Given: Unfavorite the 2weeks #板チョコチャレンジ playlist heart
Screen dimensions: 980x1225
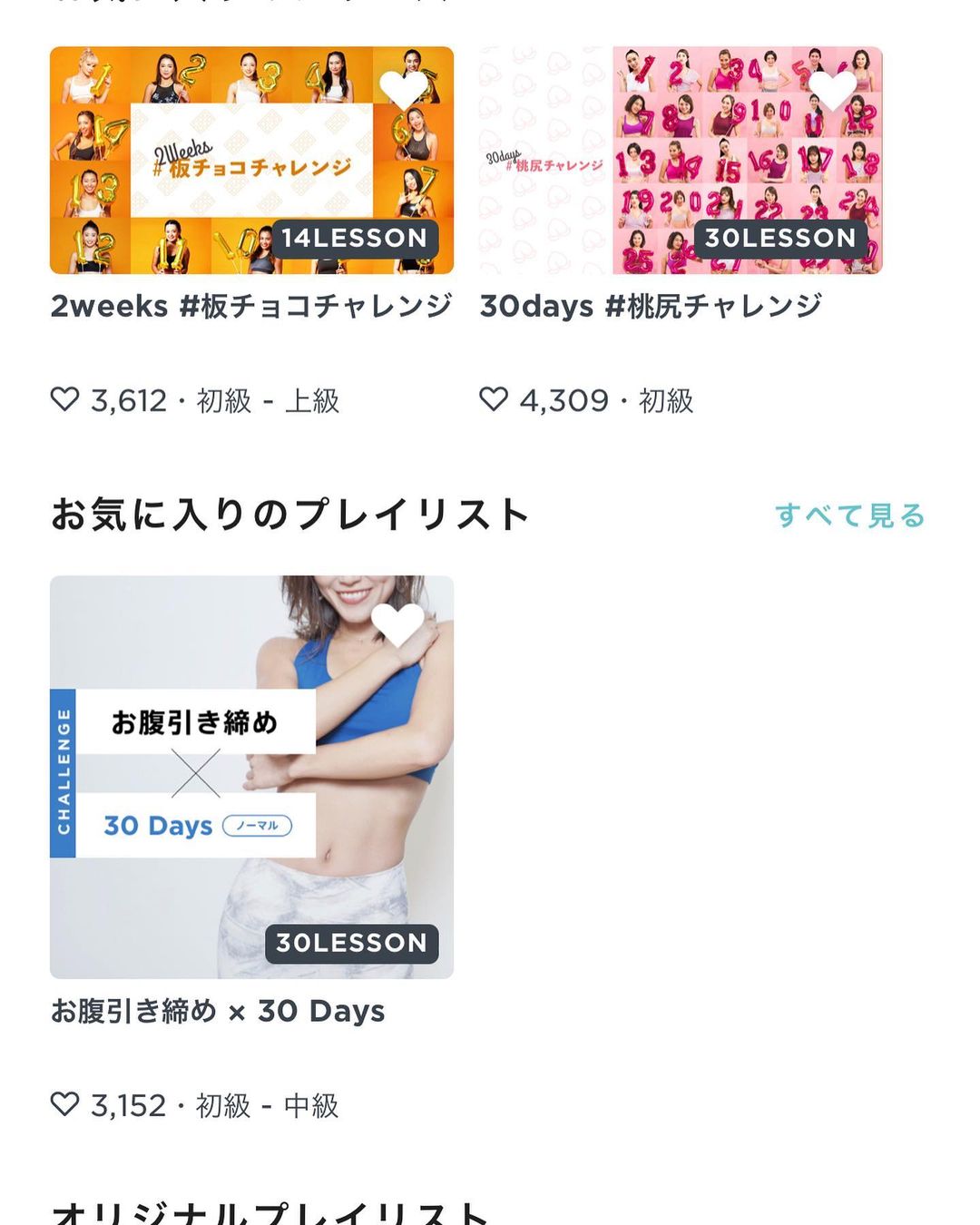Looking at the screenshot, I should pyautogui.click(x=403, y=88).
